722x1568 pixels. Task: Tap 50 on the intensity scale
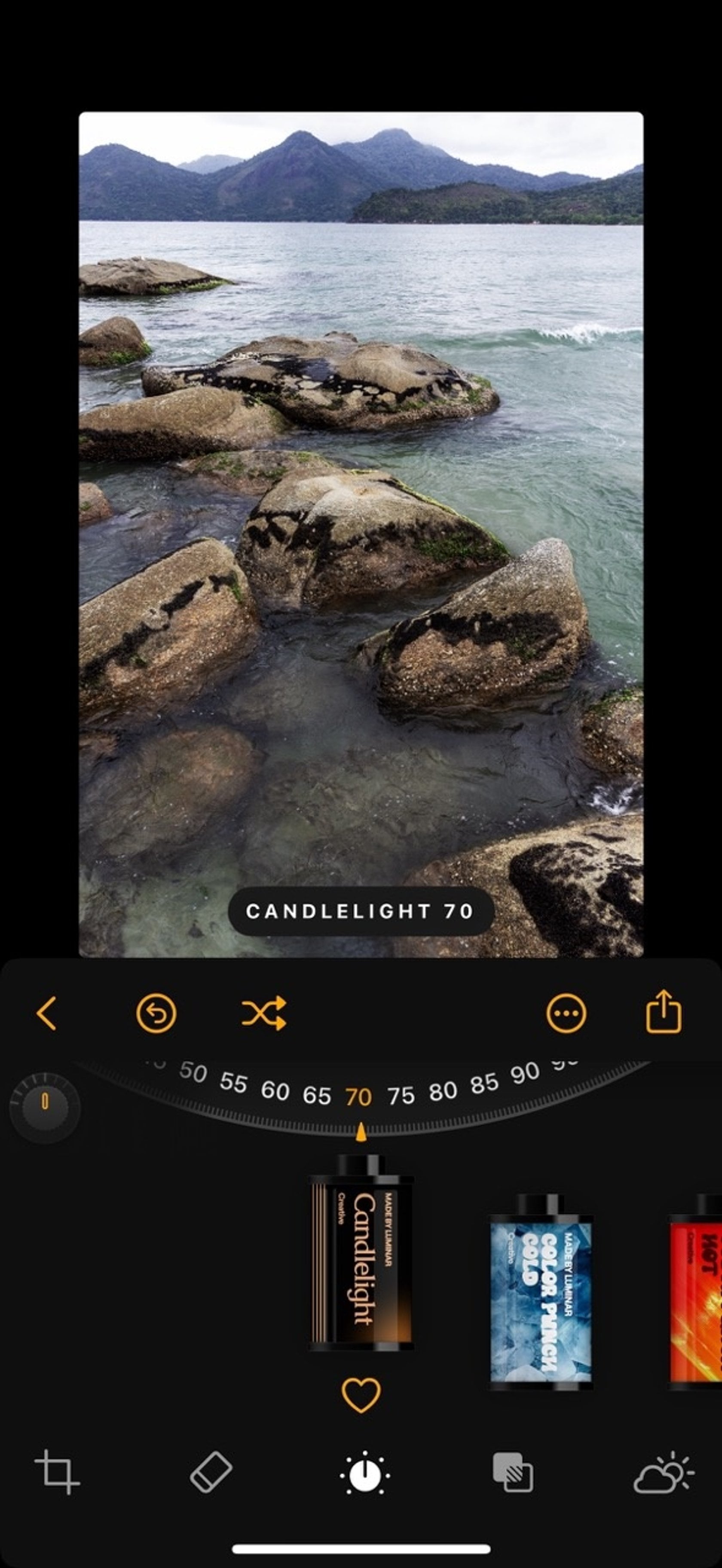195,1073
